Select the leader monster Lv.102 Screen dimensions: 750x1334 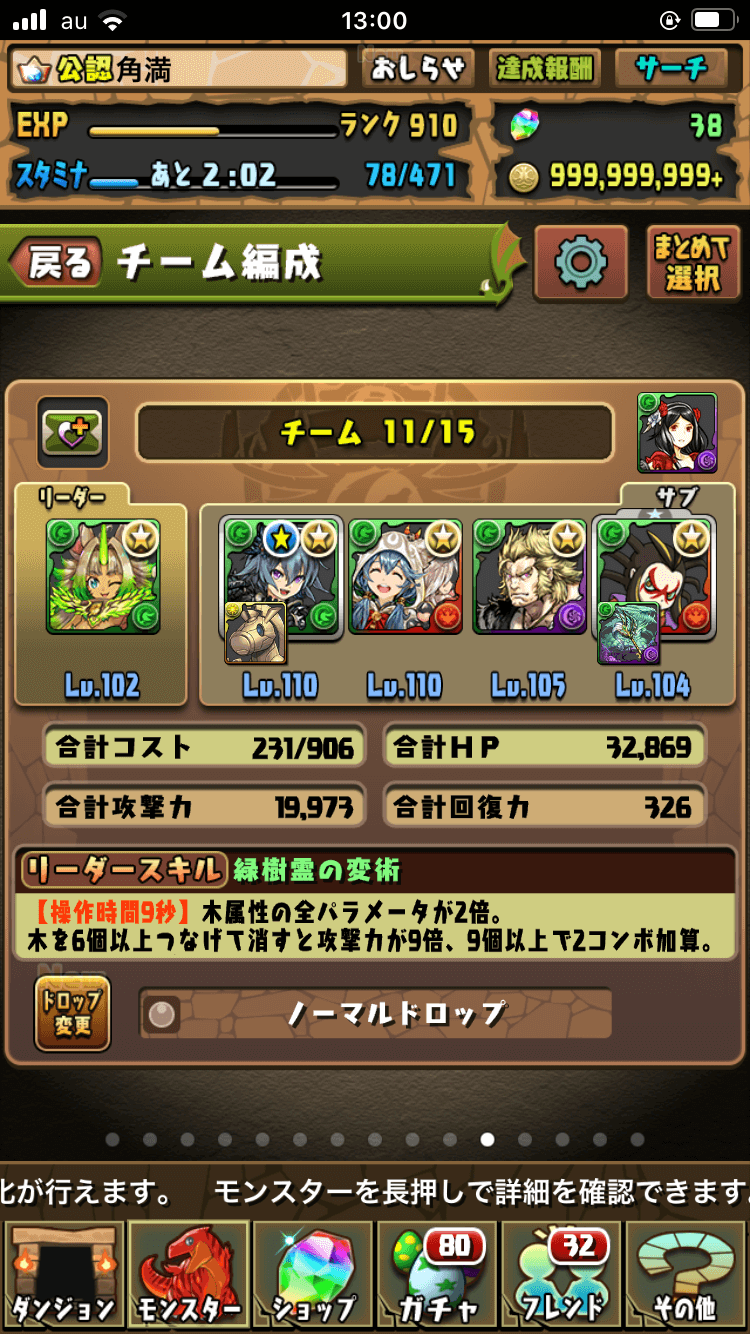[103, 577]
